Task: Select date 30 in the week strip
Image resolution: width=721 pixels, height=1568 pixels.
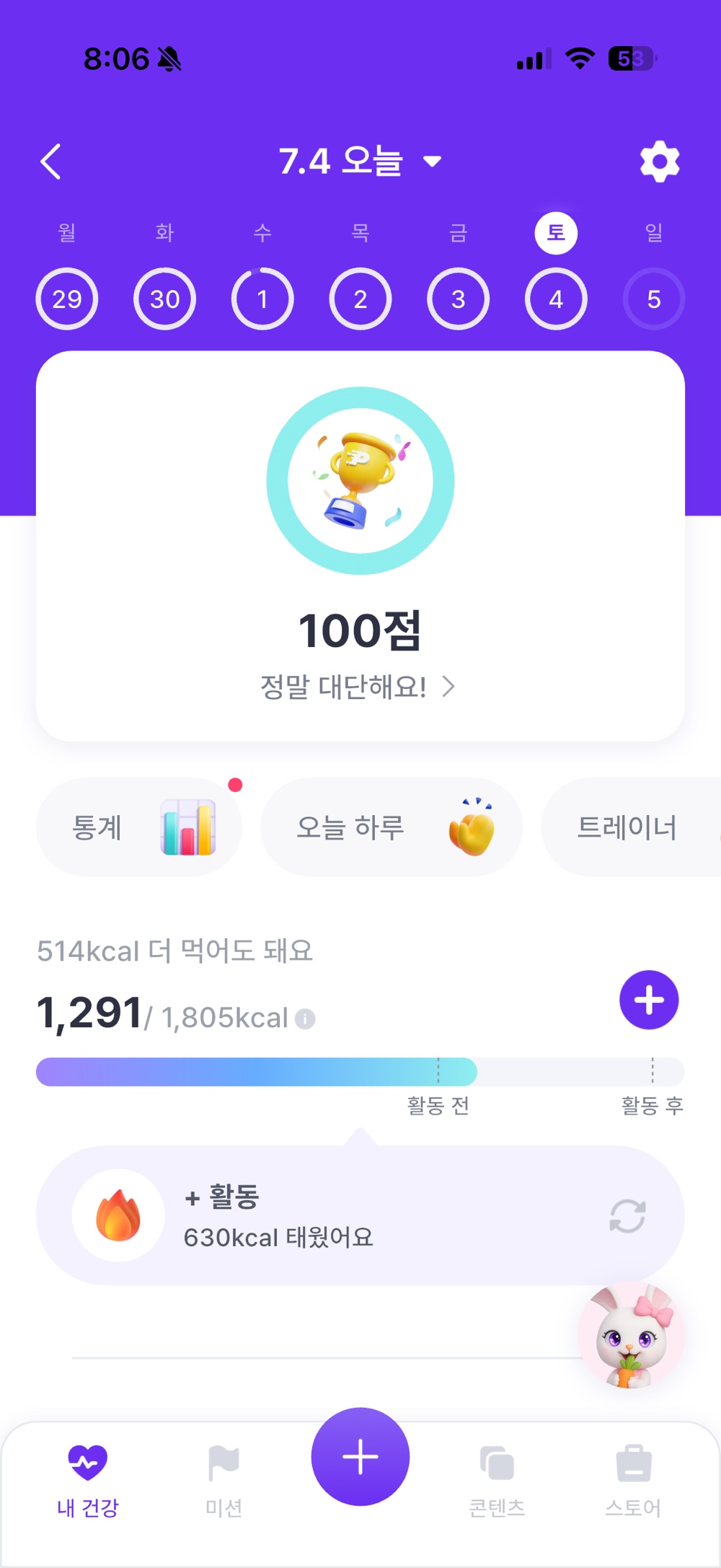Action: click(x=165, y=299)
